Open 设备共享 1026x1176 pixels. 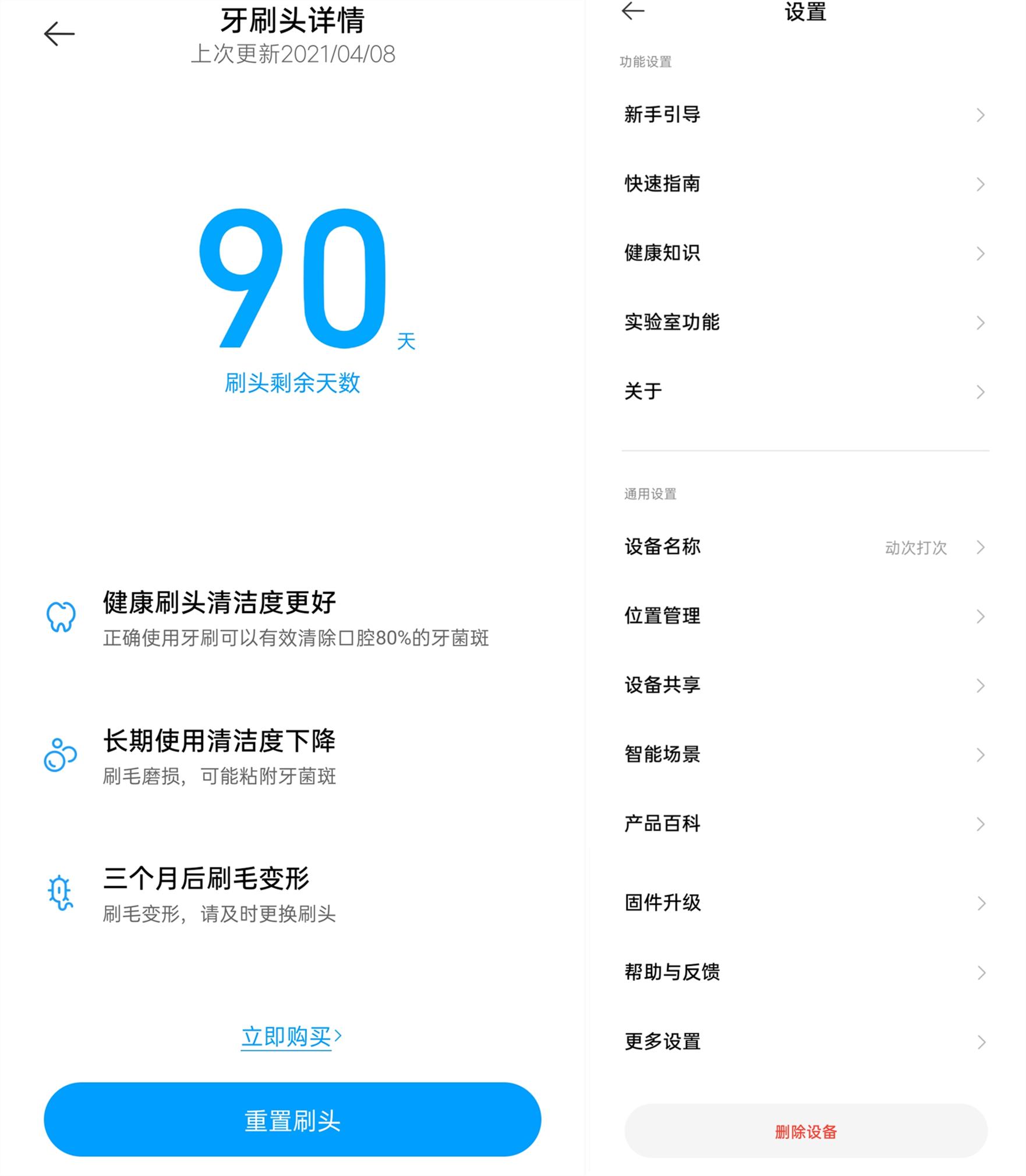pyautogui.click(x=804, y=685)
